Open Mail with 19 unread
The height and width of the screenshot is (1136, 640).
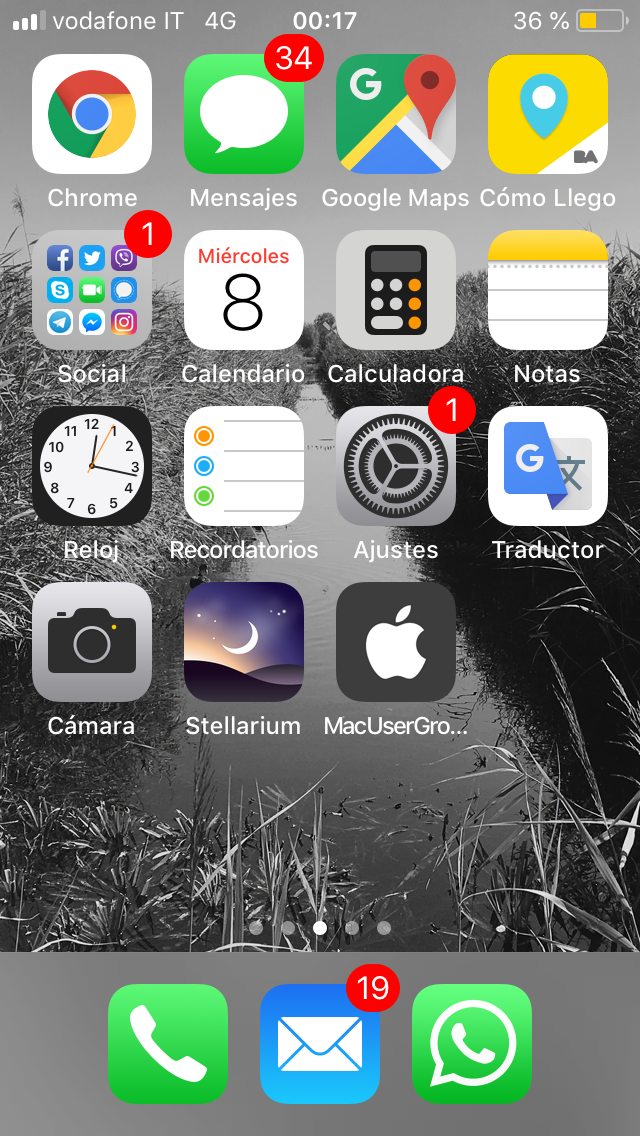320,1043
